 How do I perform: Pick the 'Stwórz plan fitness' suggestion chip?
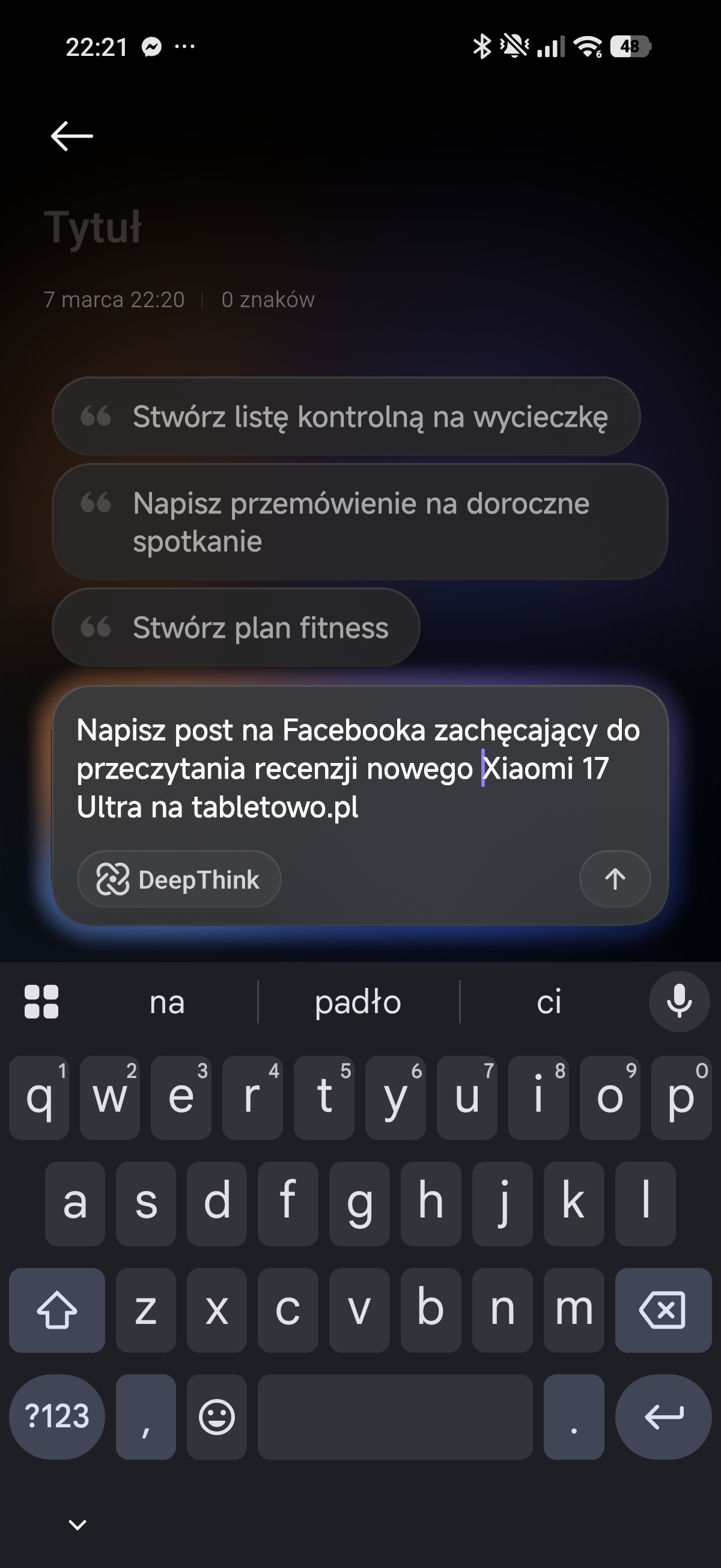[236, 628]
